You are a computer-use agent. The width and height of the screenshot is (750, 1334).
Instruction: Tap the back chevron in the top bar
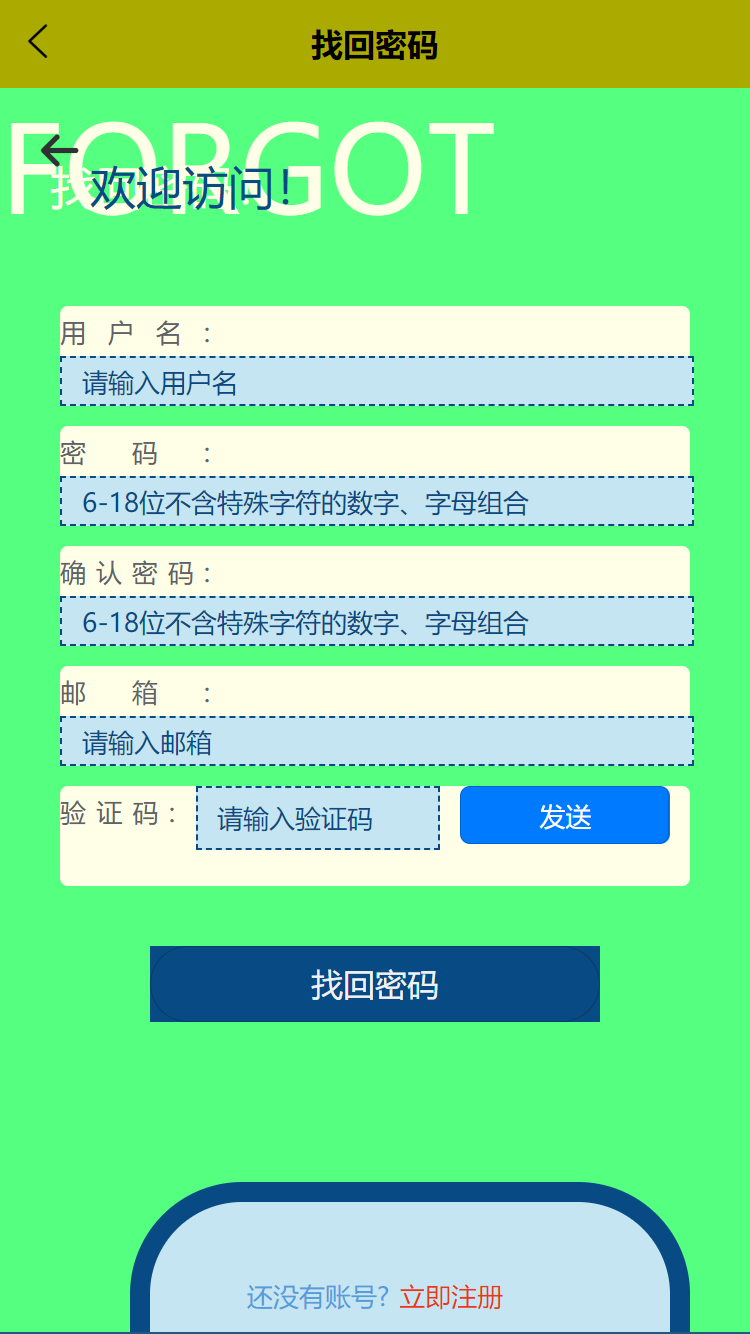tap(38, 42)
